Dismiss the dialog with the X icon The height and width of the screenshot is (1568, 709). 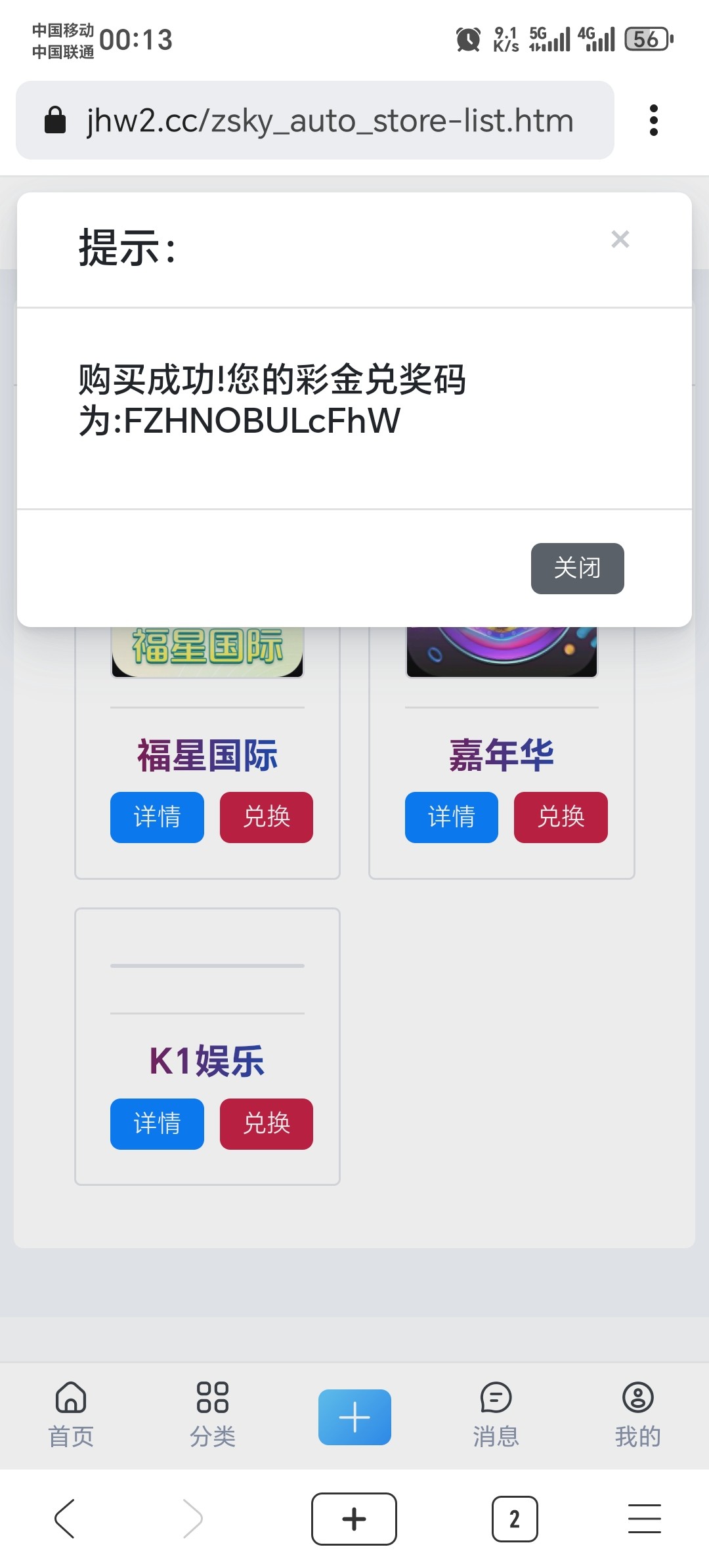tap(620, 239)
